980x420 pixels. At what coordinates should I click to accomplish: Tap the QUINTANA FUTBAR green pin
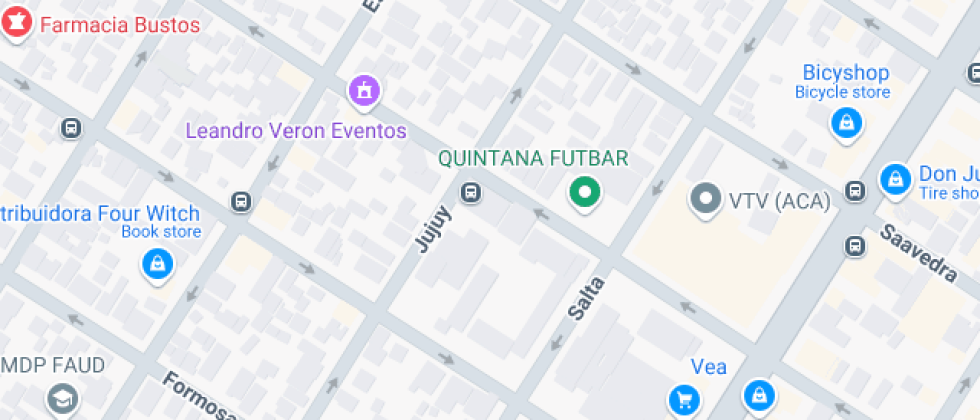tap(584, 194)
